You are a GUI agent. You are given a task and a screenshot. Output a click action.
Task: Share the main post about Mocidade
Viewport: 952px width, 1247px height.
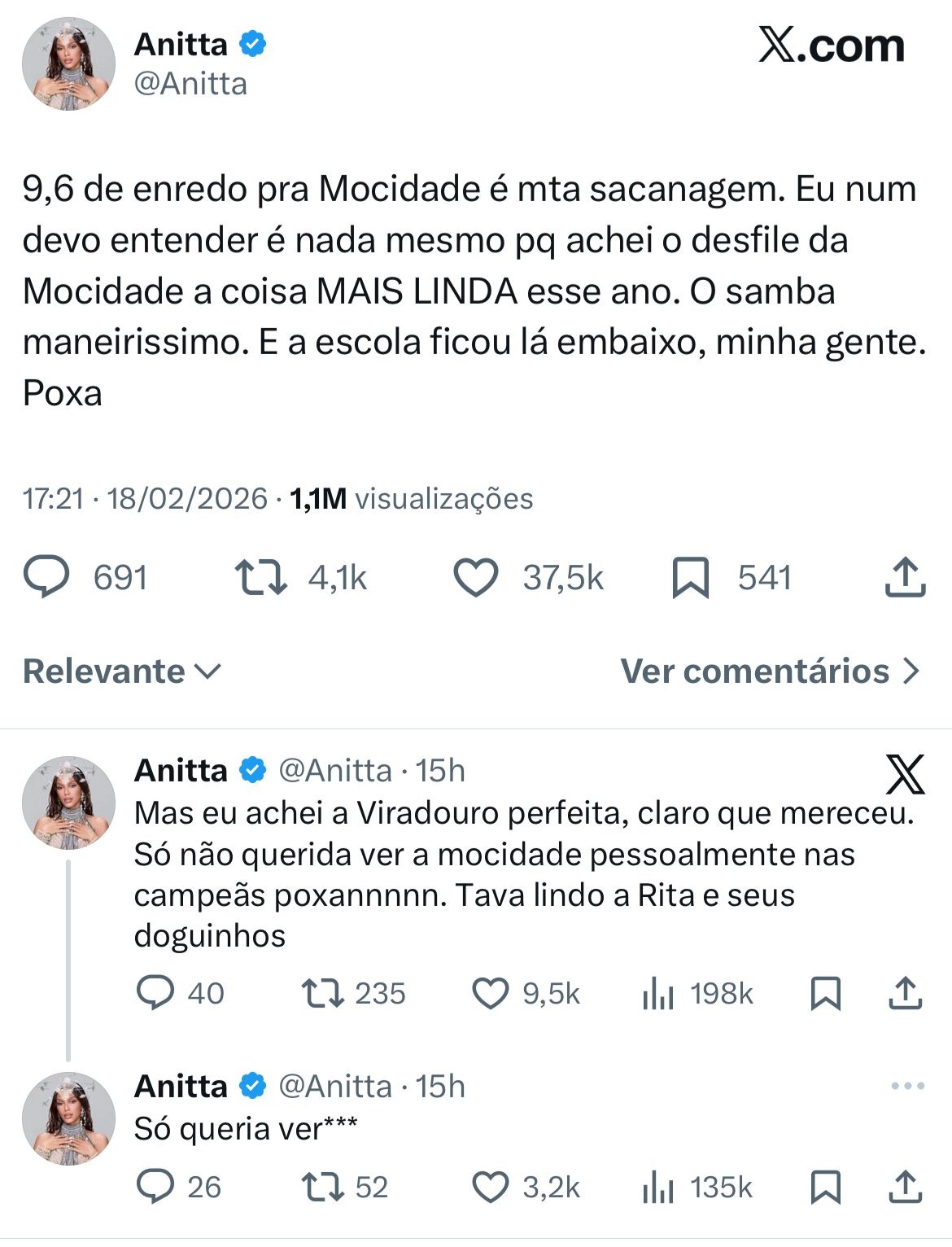point(905,577)
